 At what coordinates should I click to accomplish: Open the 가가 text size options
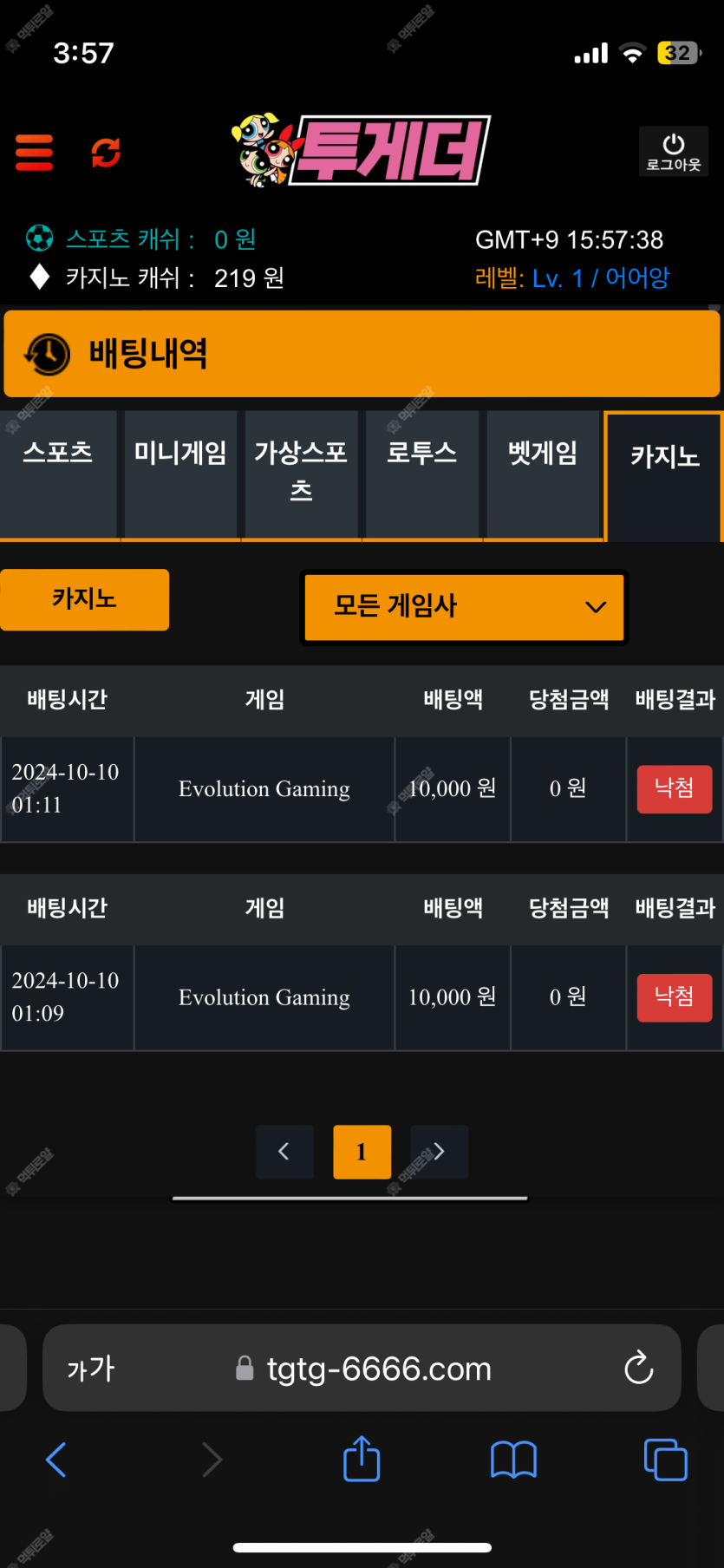tap(91, 1369)
